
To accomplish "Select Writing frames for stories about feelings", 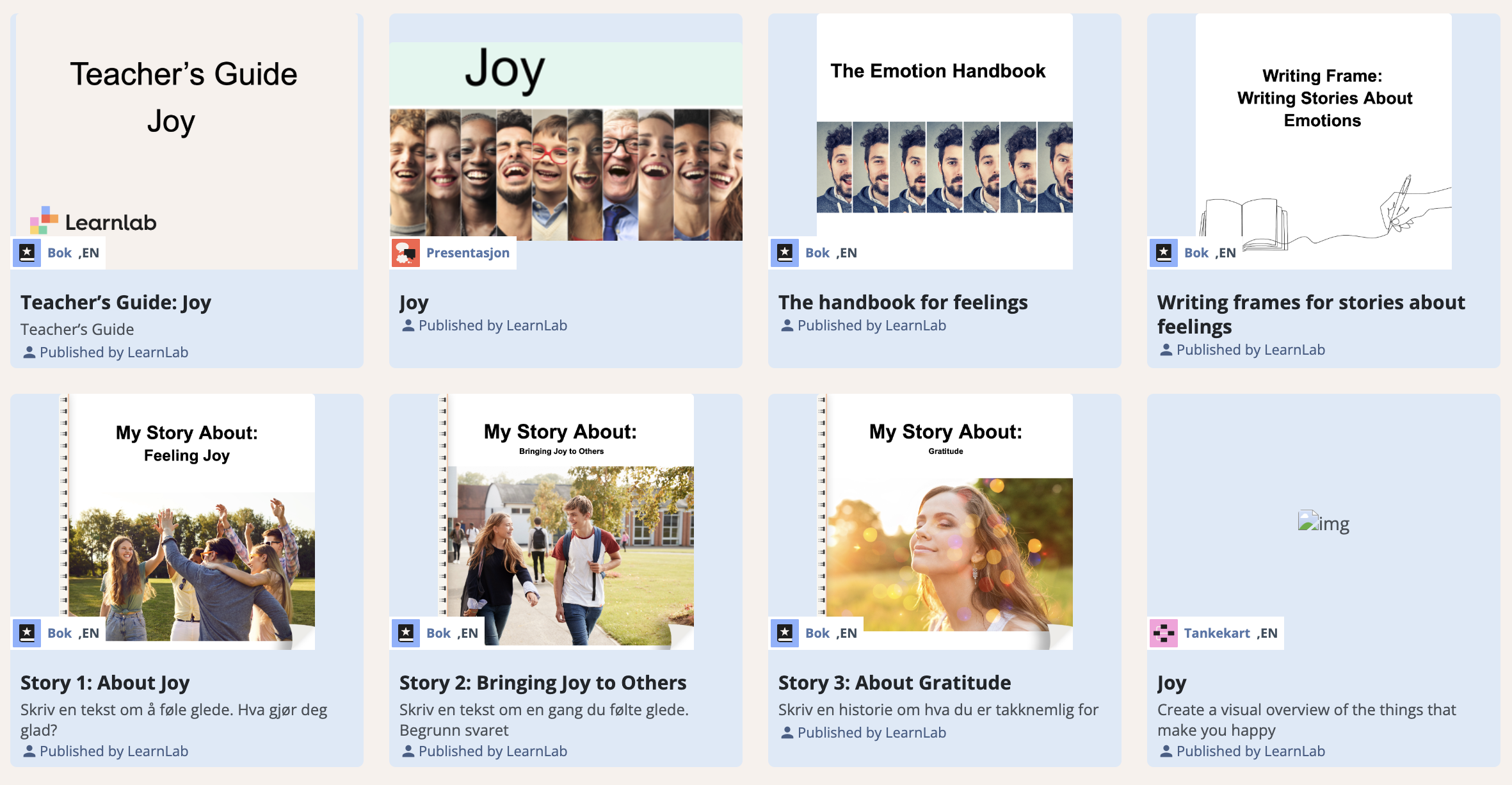I will coord(1310,314).
